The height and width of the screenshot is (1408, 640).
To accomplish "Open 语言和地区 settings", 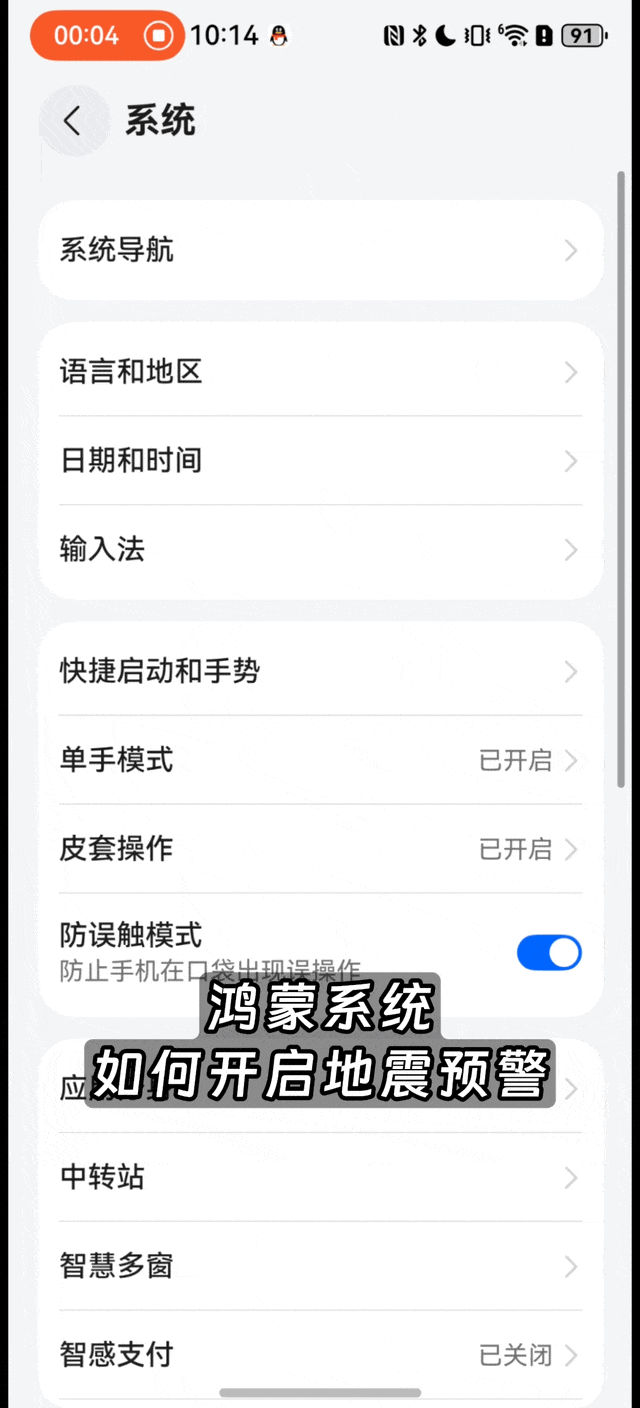I will (x=320, y=372).
